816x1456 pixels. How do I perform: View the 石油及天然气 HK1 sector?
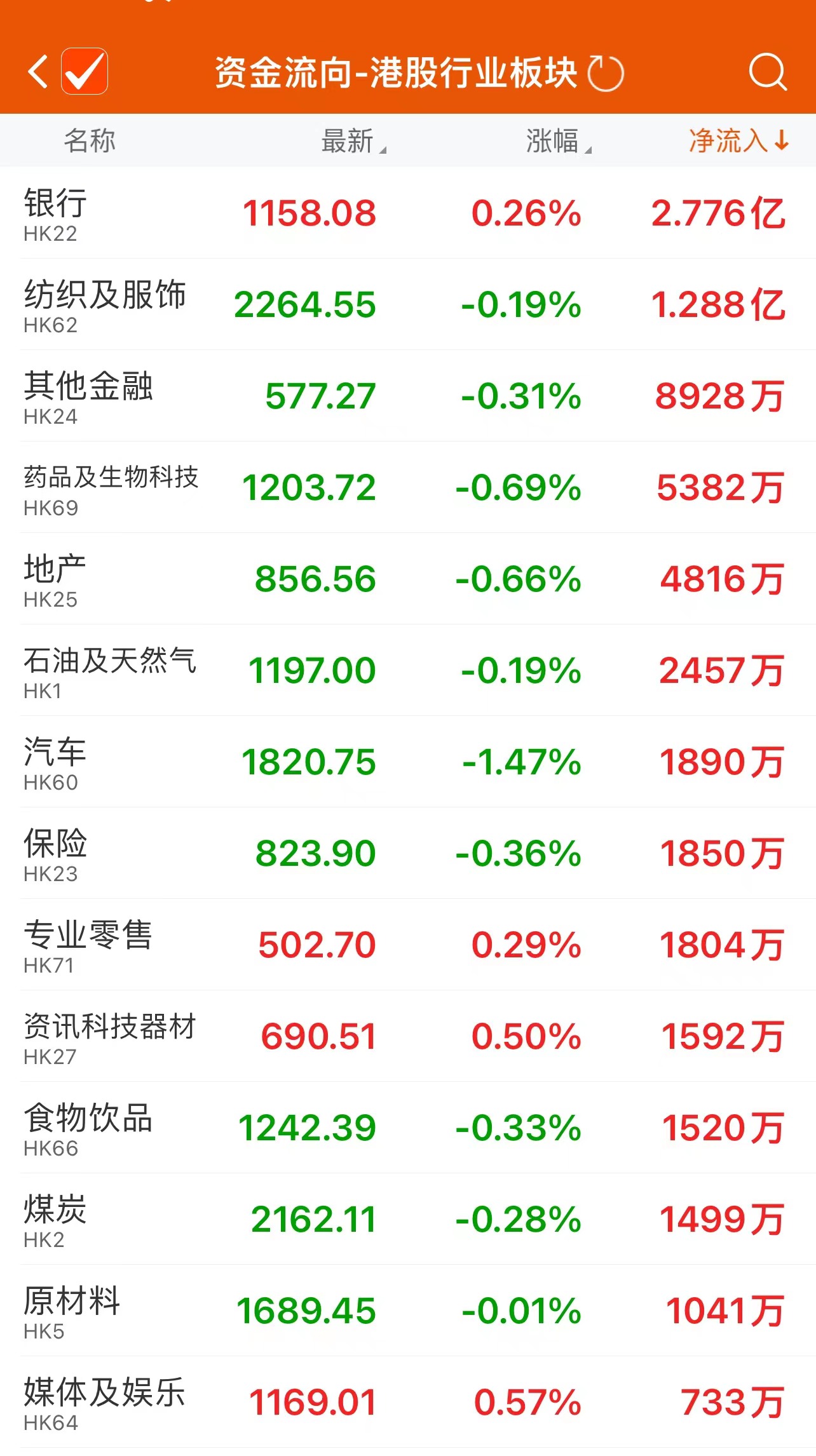point(407,671)
